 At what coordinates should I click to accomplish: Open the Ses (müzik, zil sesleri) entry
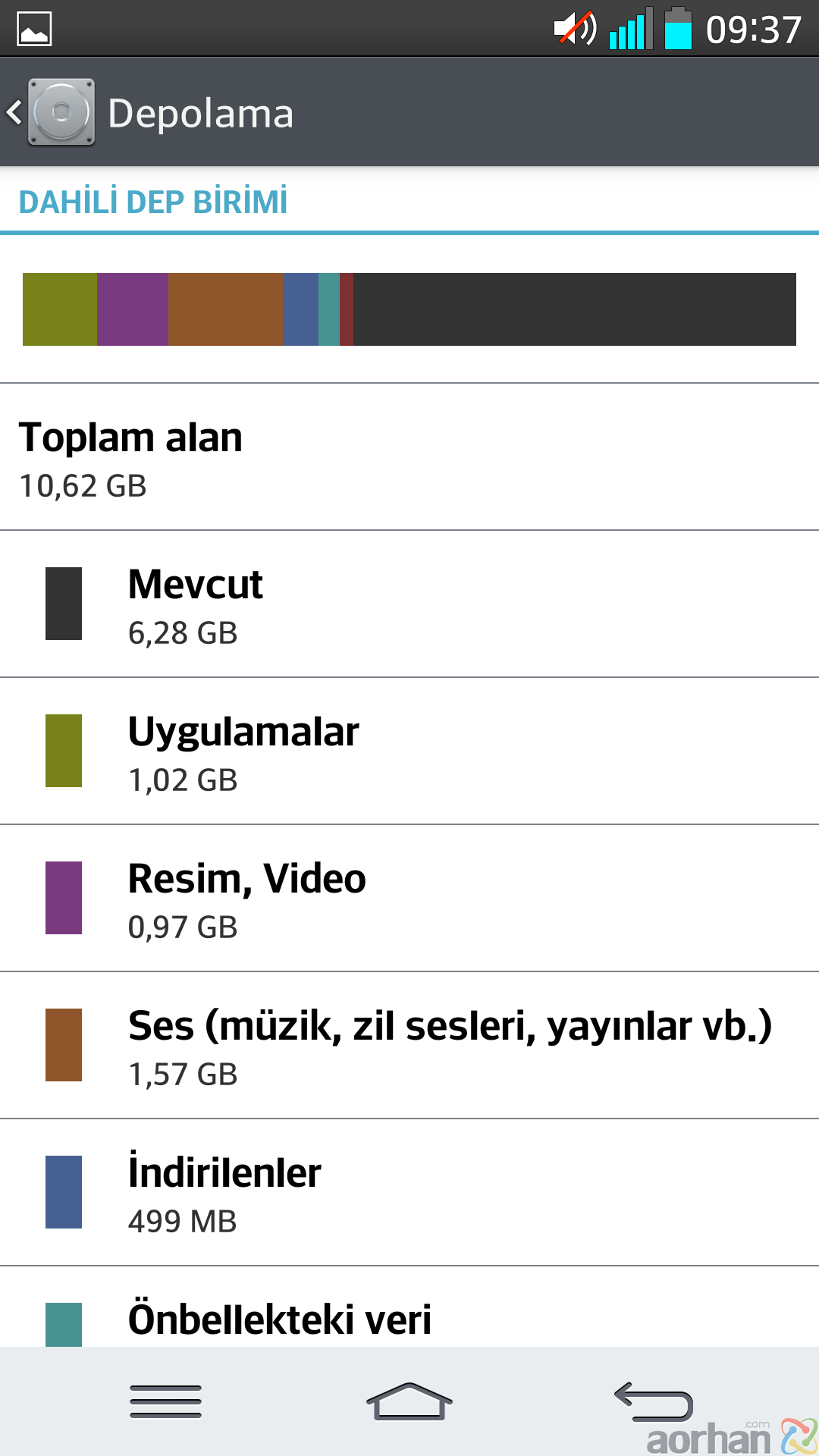409,1045
